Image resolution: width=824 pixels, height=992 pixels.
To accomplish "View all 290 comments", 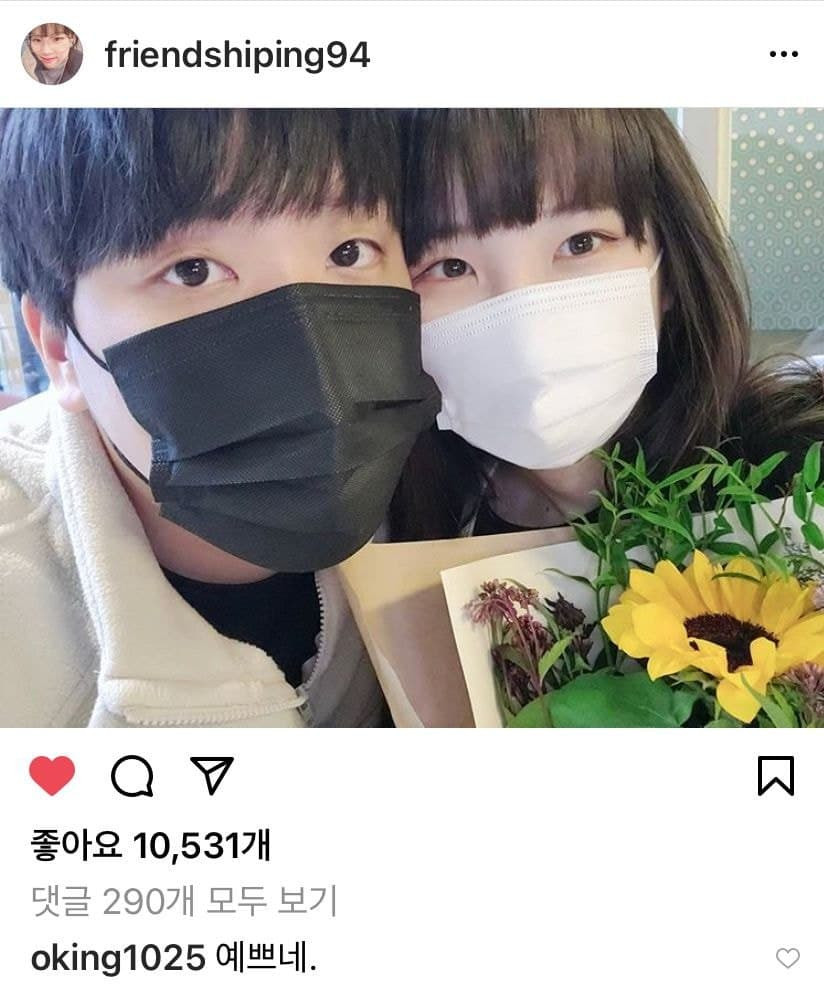I will coord(184,902).
